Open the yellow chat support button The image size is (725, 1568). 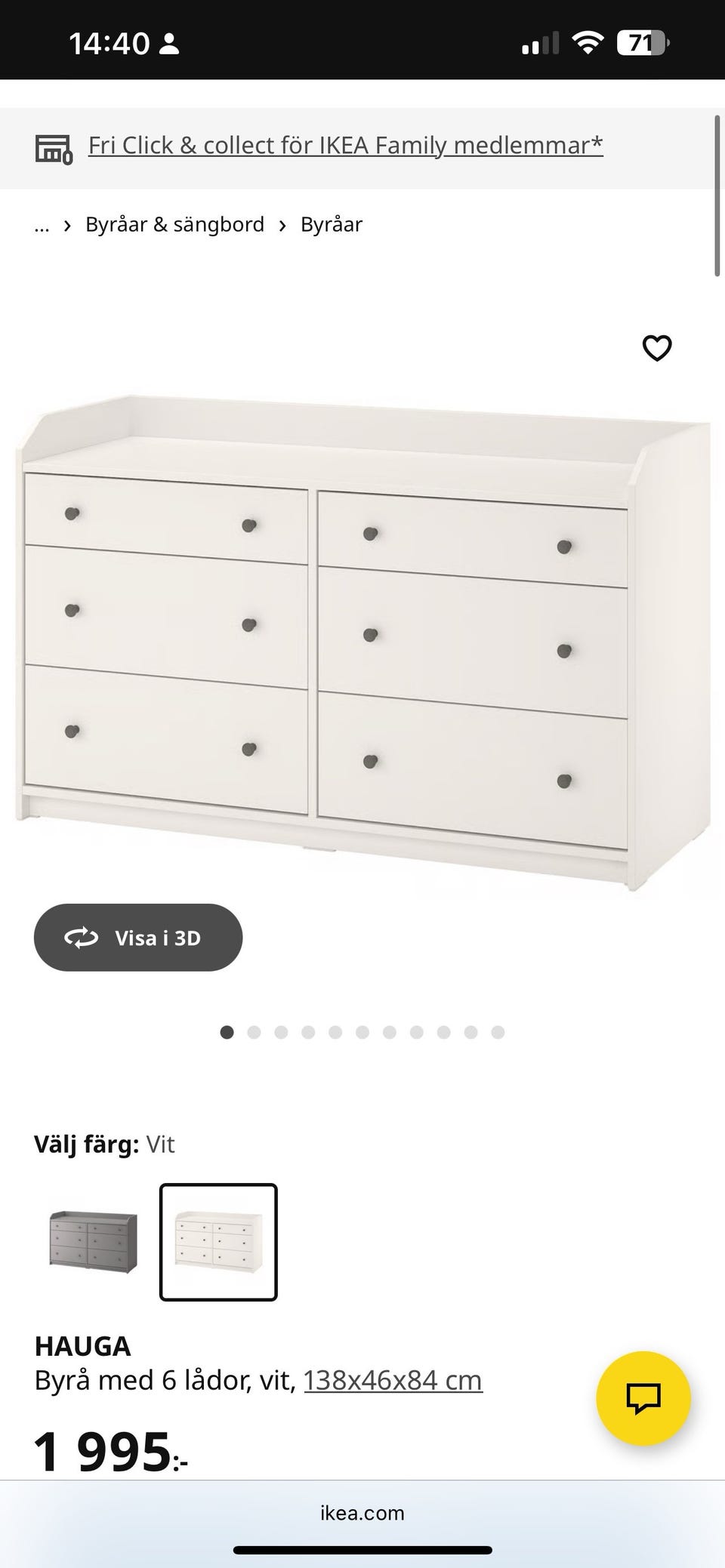point(643,1398)
